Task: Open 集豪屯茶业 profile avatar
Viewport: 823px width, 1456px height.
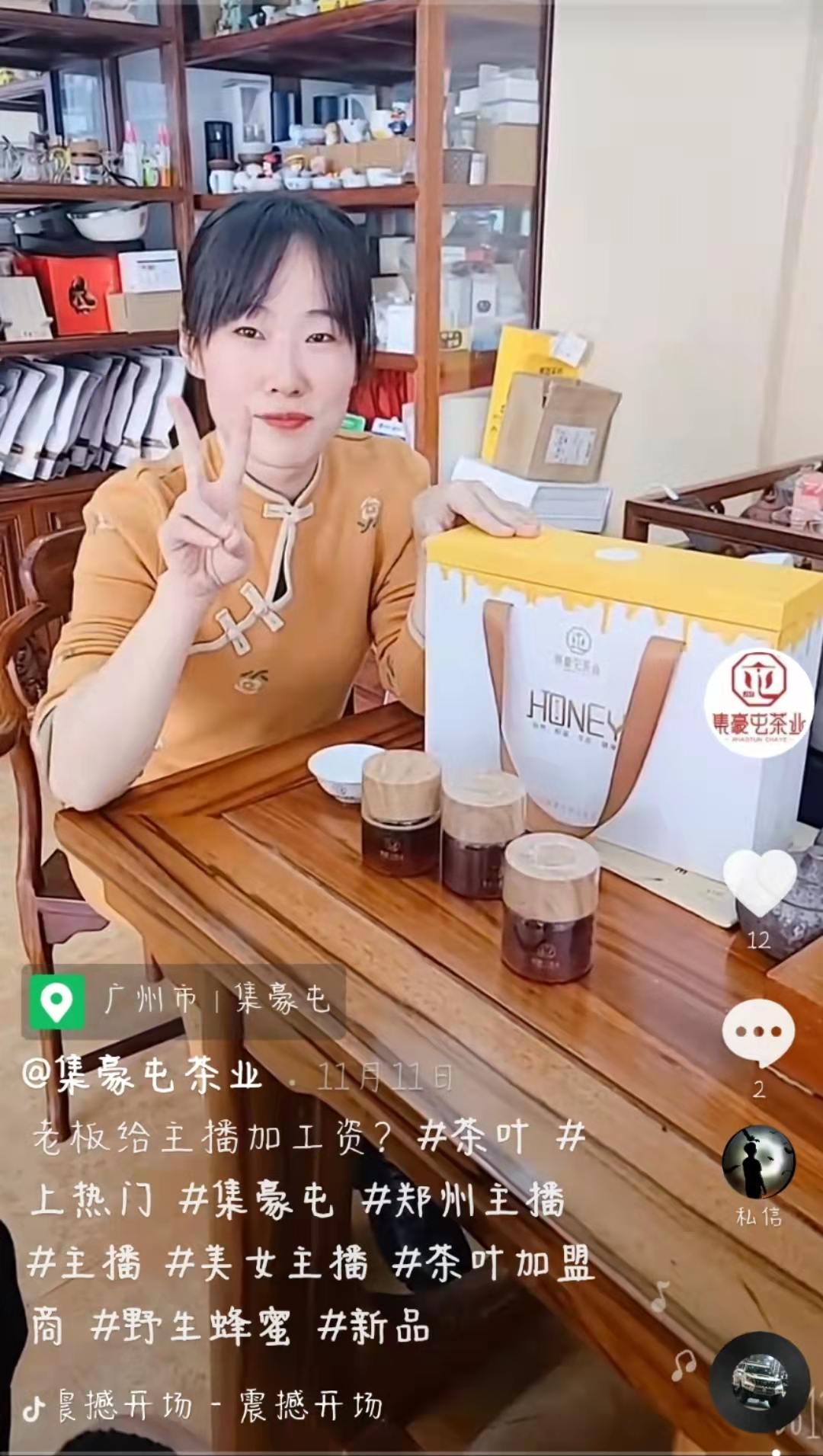Action: [x=759, y=703]
